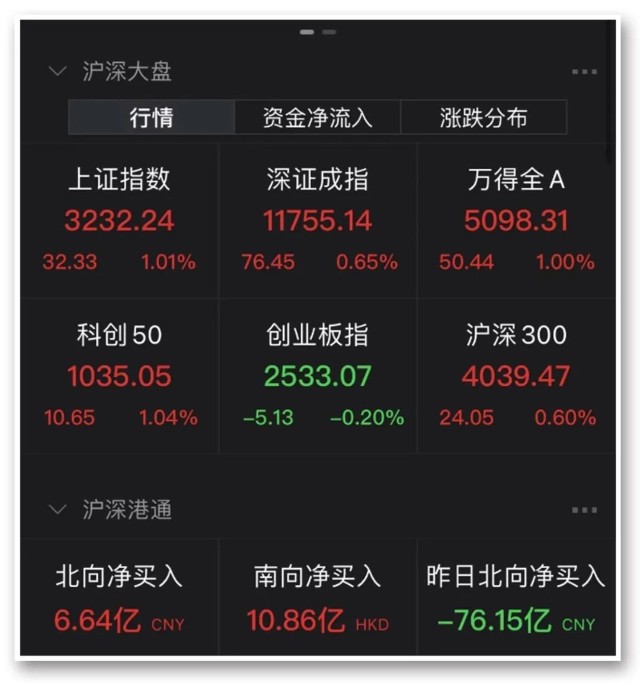Switch to the 涨跌分布 tab
640x686 pixels.
[x=483, y=118]
